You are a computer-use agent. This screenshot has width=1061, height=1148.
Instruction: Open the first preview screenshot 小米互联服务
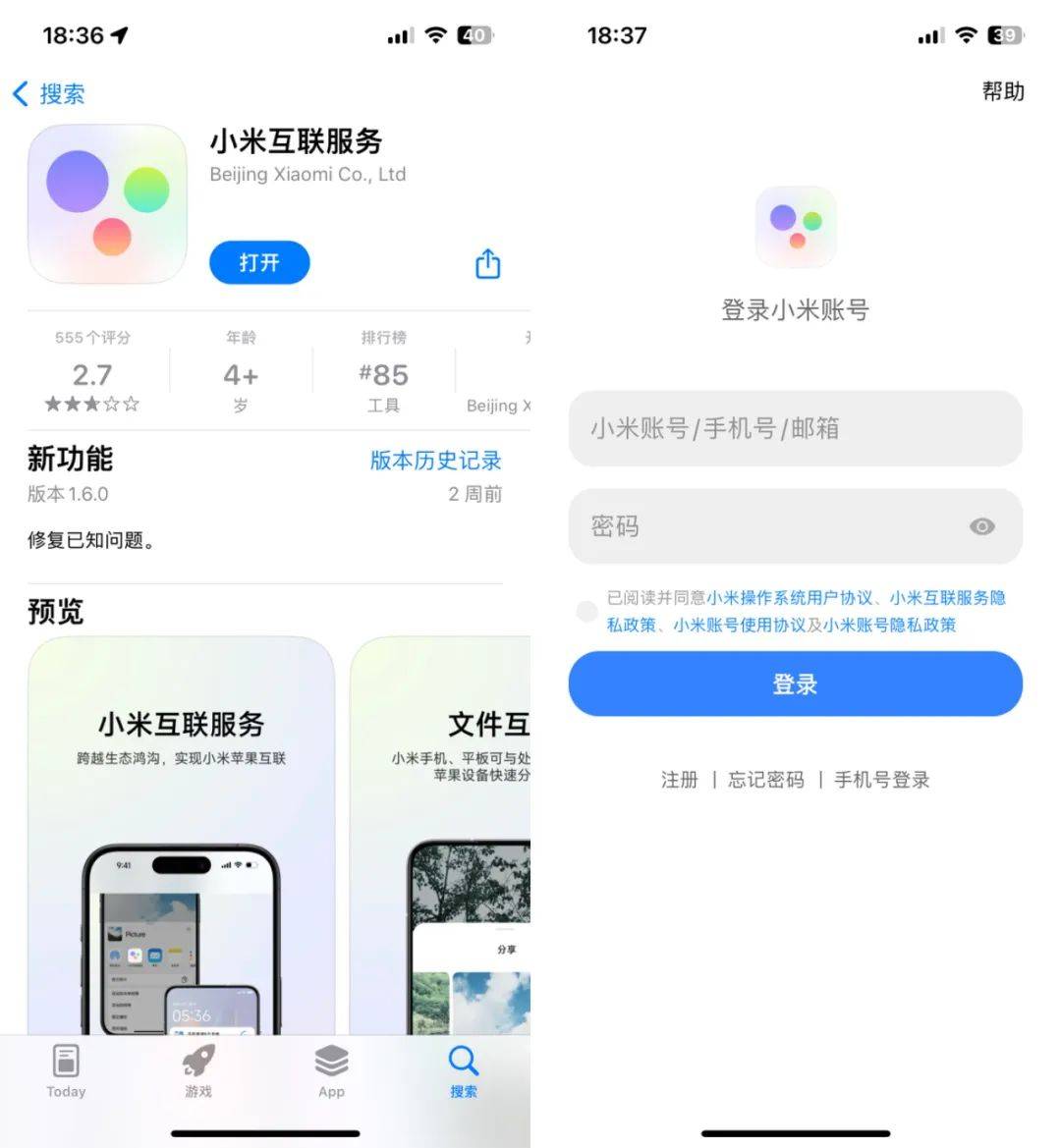[181, 835]
